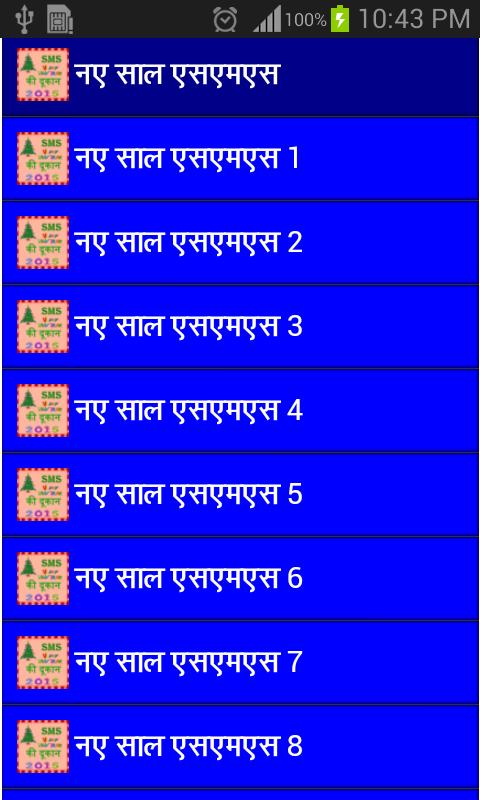Tap नए साल एसएमएस 4
The image size is (480, 800).
[x=240, y=411]
